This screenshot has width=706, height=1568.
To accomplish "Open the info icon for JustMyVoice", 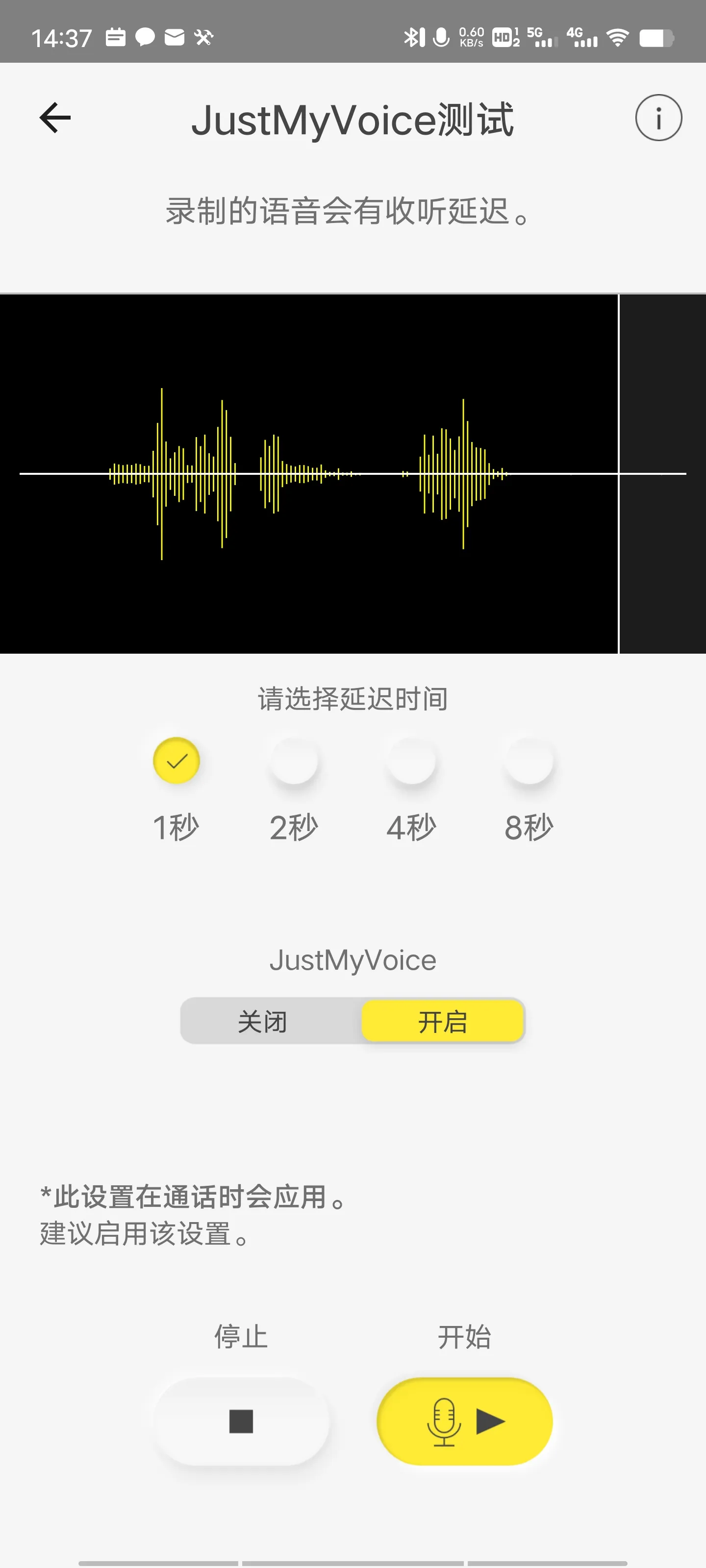I will (658, 118).
